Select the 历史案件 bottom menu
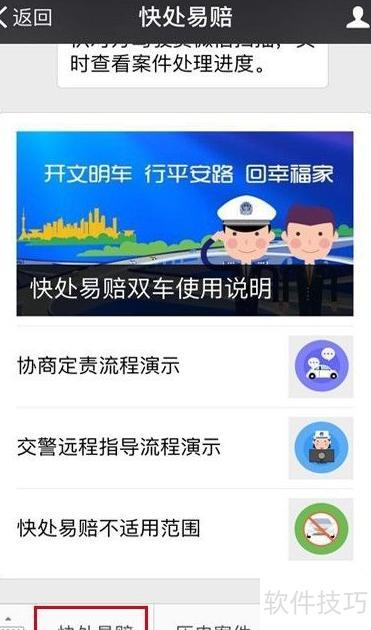Viewport: 371px width, 630px height. (207, 621)
